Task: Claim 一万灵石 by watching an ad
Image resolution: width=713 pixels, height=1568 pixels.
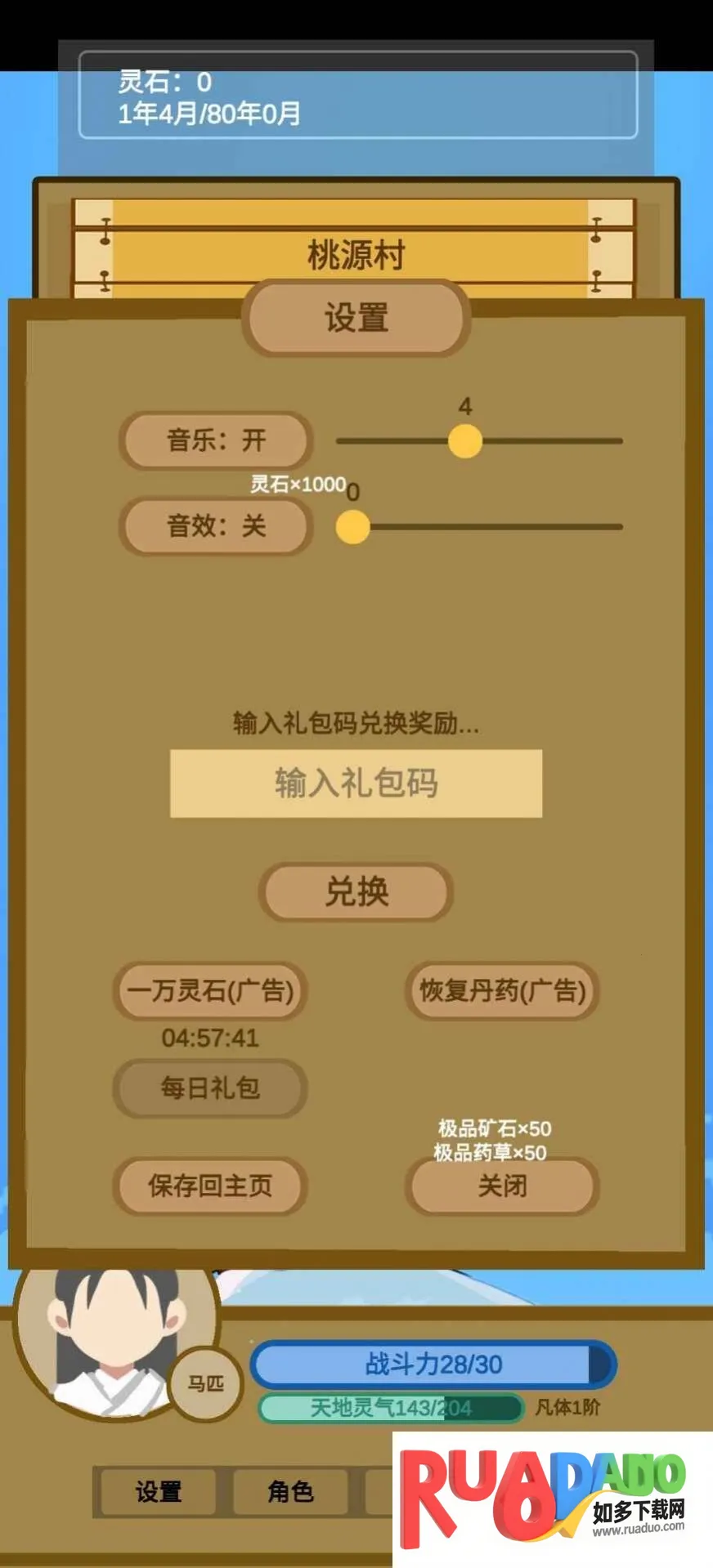Action: coord(210,990)
